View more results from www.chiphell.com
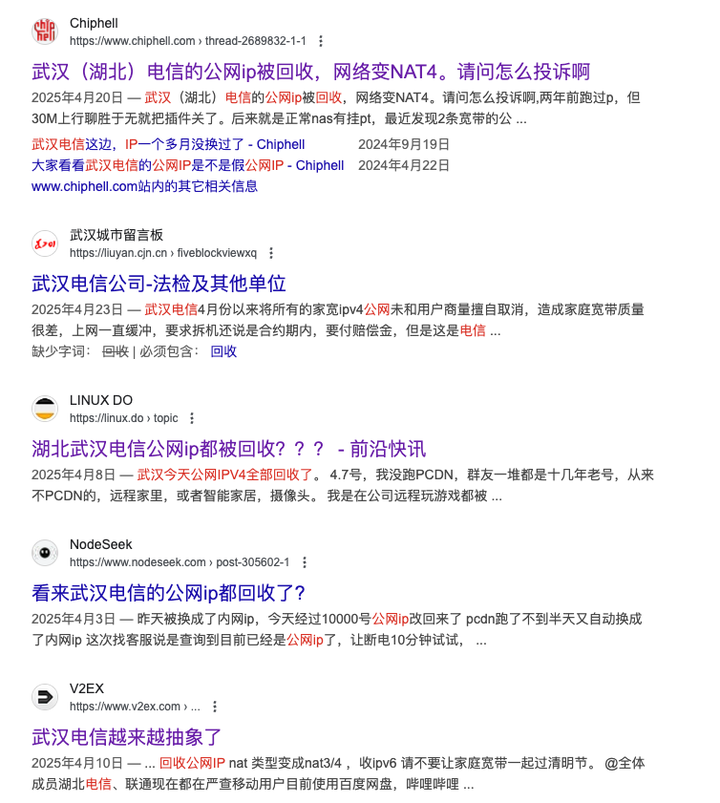Screen dimensions: 720x803 [x=144, y=186]
